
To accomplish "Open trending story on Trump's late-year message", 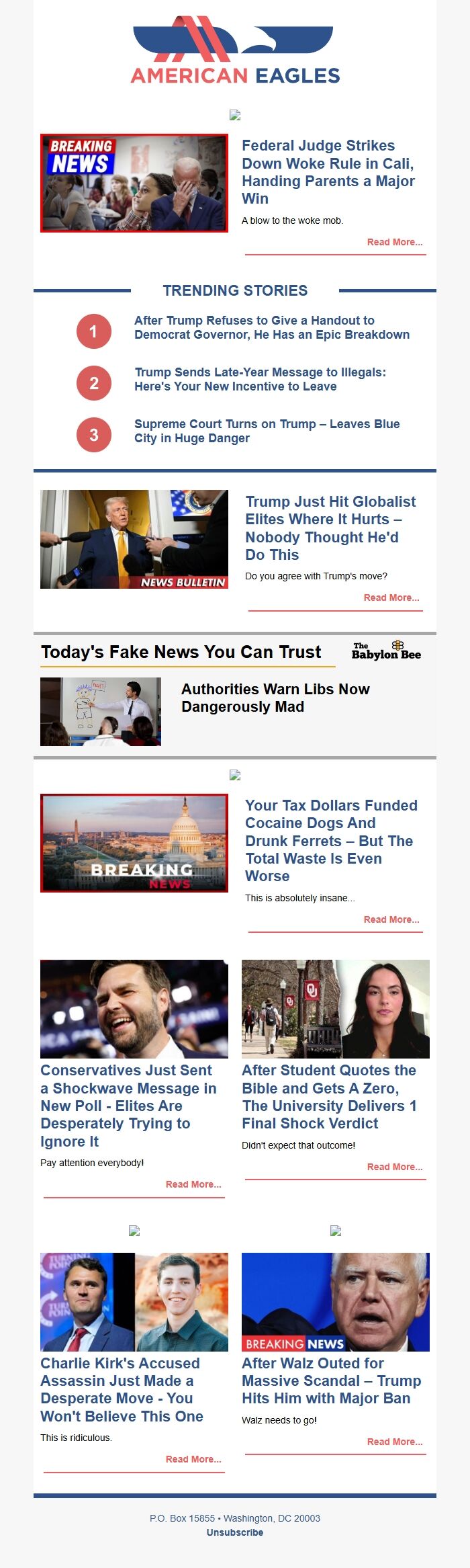I will pyautogui.click(x=260, y=379).
